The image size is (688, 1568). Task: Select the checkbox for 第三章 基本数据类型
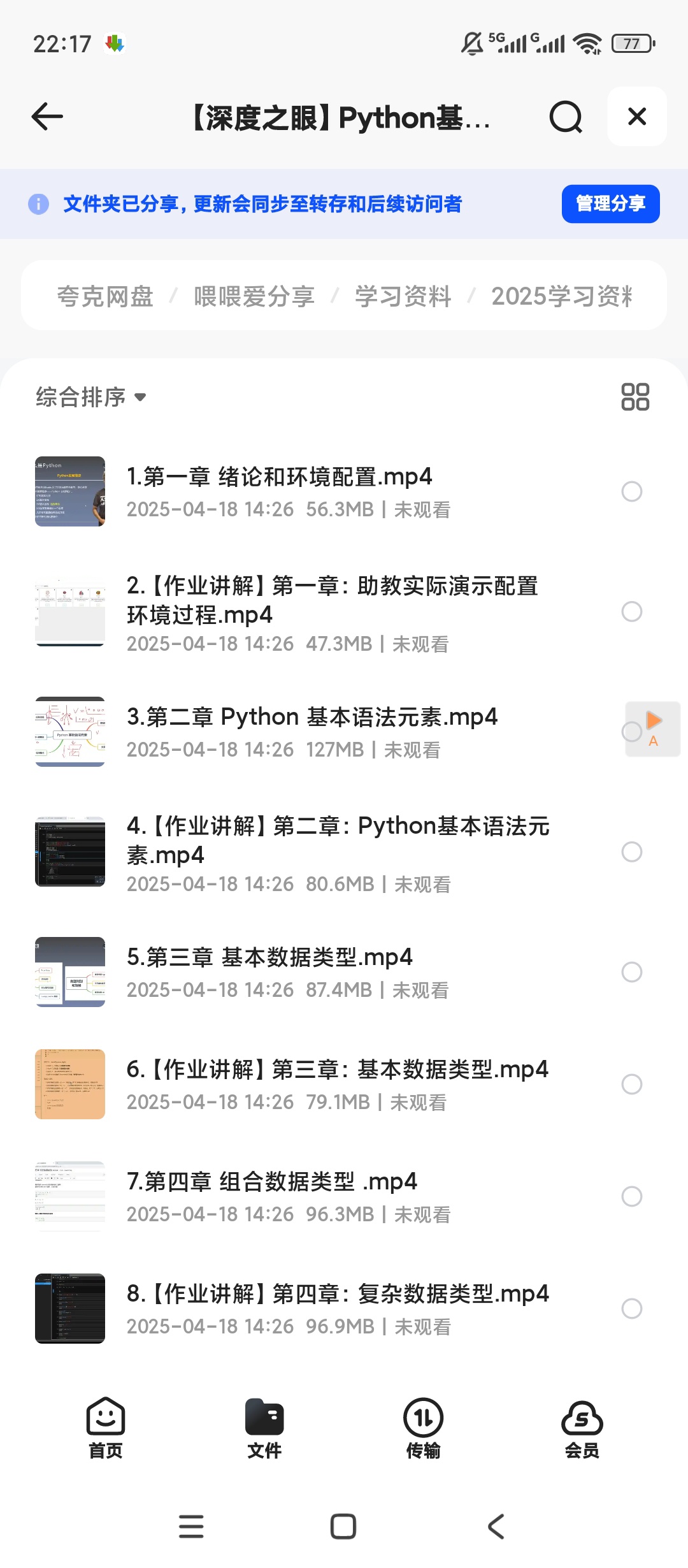pyautogui.click(x=631, y=972)
